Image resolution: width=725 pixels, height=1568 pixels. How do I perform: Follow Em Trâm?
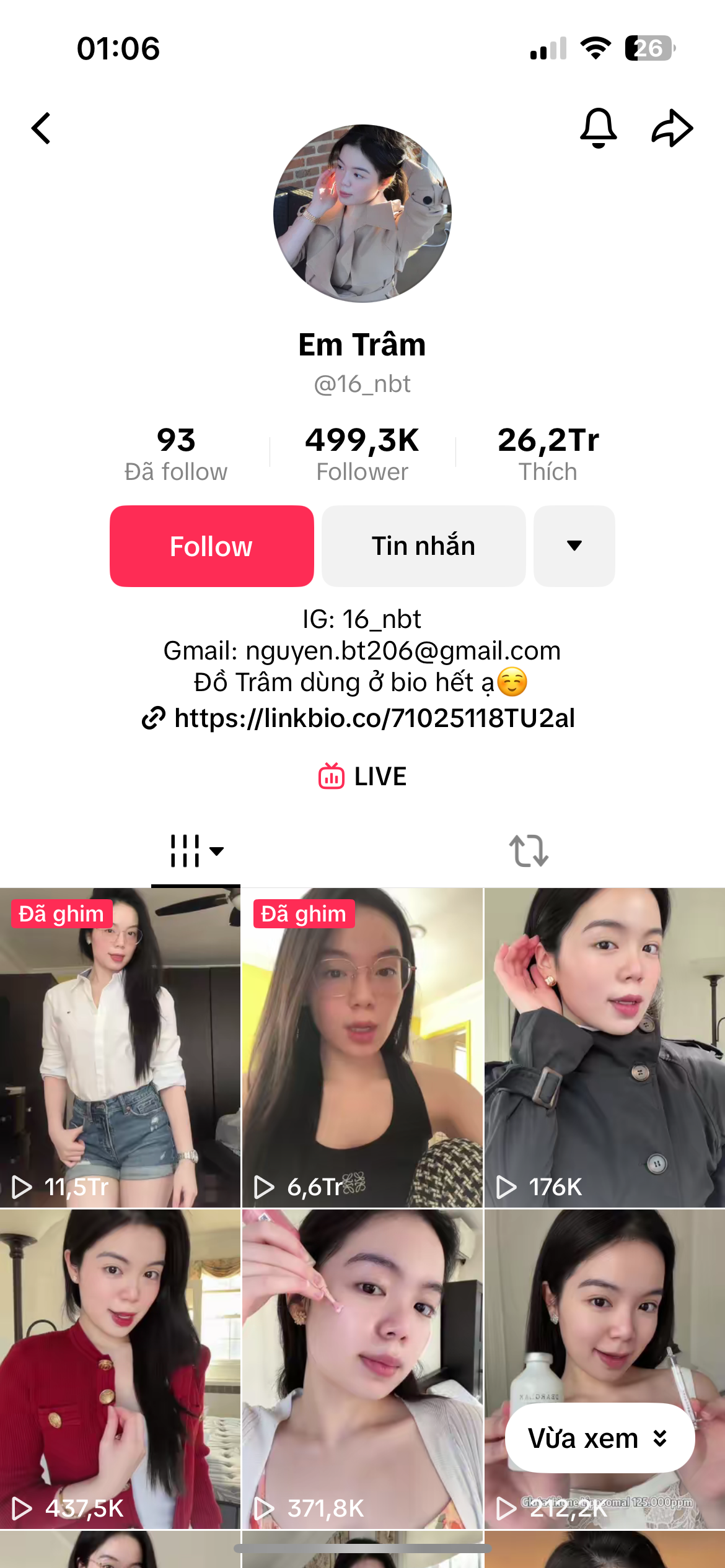coord(211,546)
